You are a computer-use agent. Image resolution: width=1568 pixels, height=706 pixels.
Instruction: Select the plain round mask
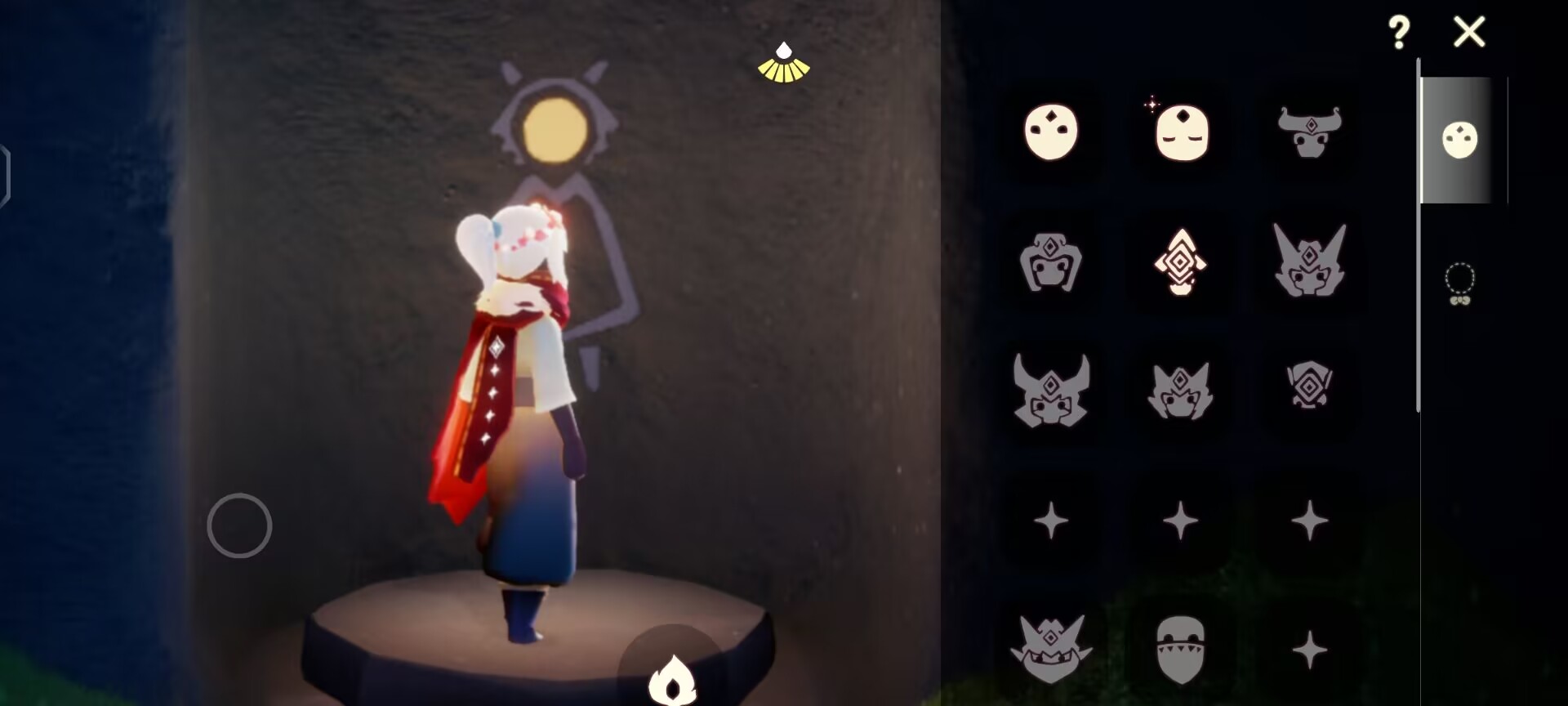point(1051,132)
